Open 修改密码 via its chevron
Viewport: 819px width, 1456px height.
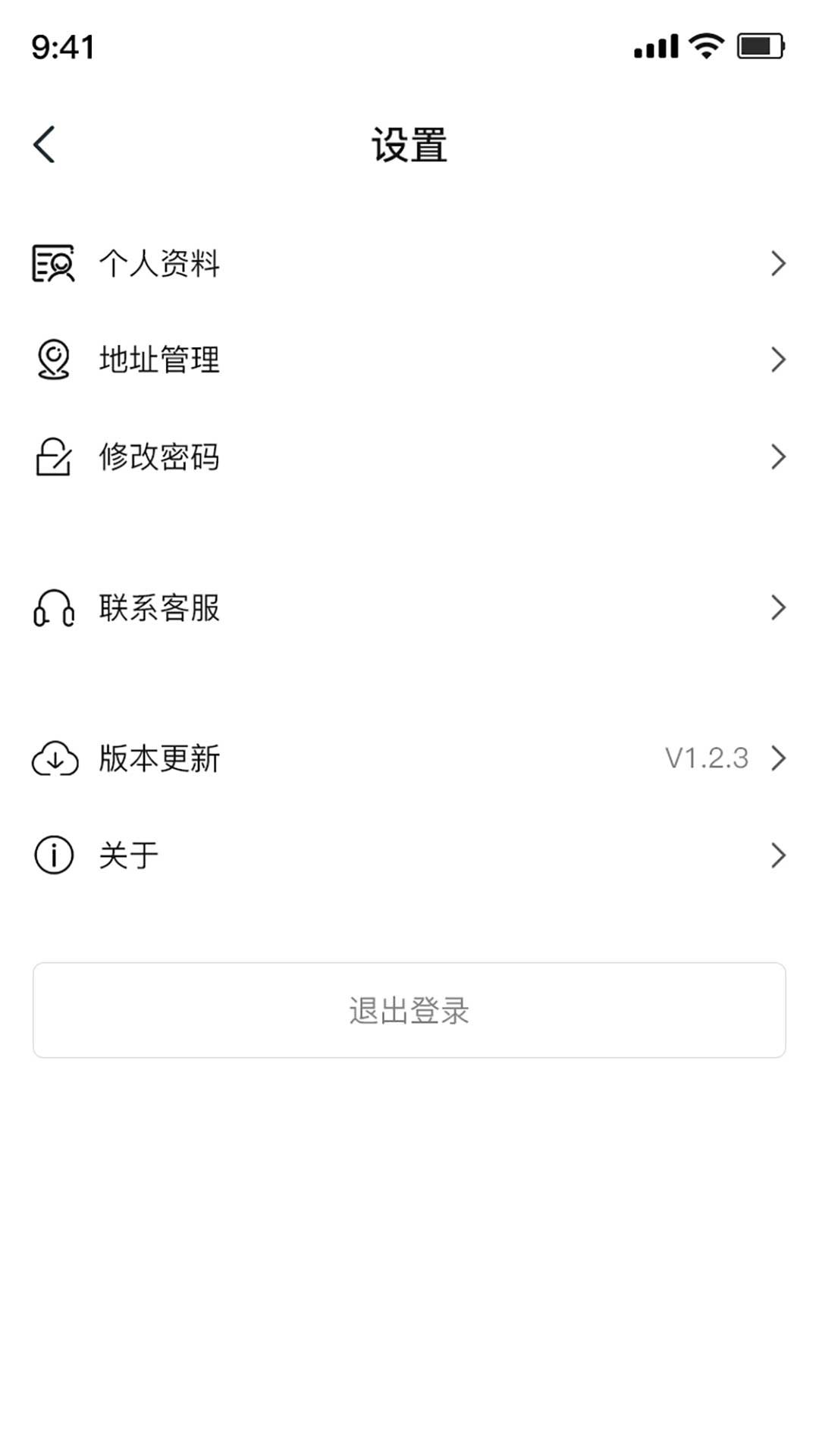click(x=780, y=456)
